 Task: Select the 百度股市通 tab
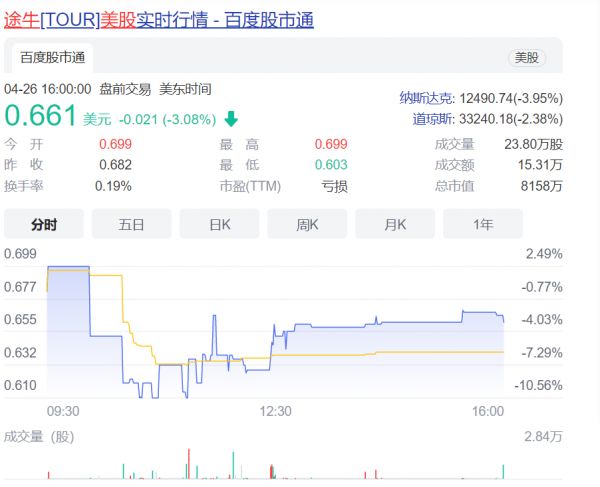(x=52, y=58)
